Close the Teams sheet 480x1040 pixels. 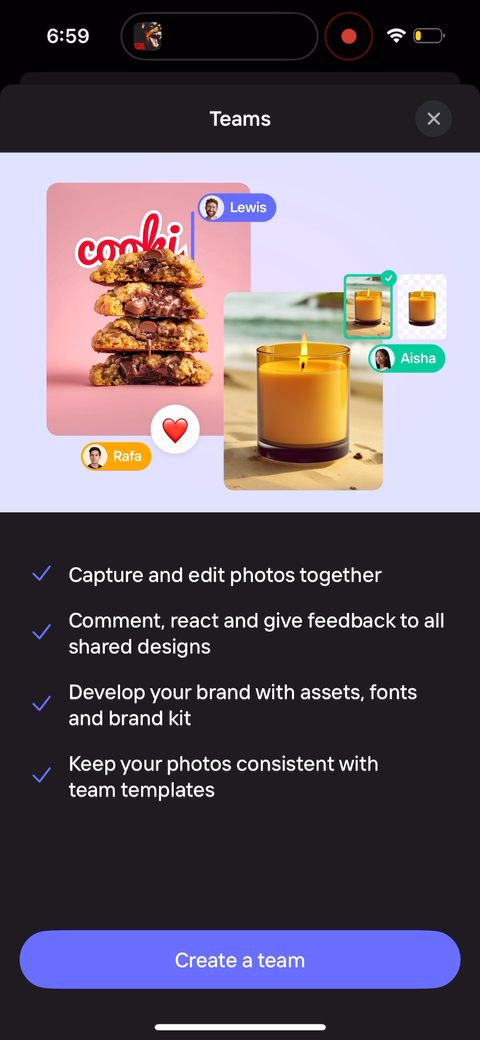pos(434,119)
